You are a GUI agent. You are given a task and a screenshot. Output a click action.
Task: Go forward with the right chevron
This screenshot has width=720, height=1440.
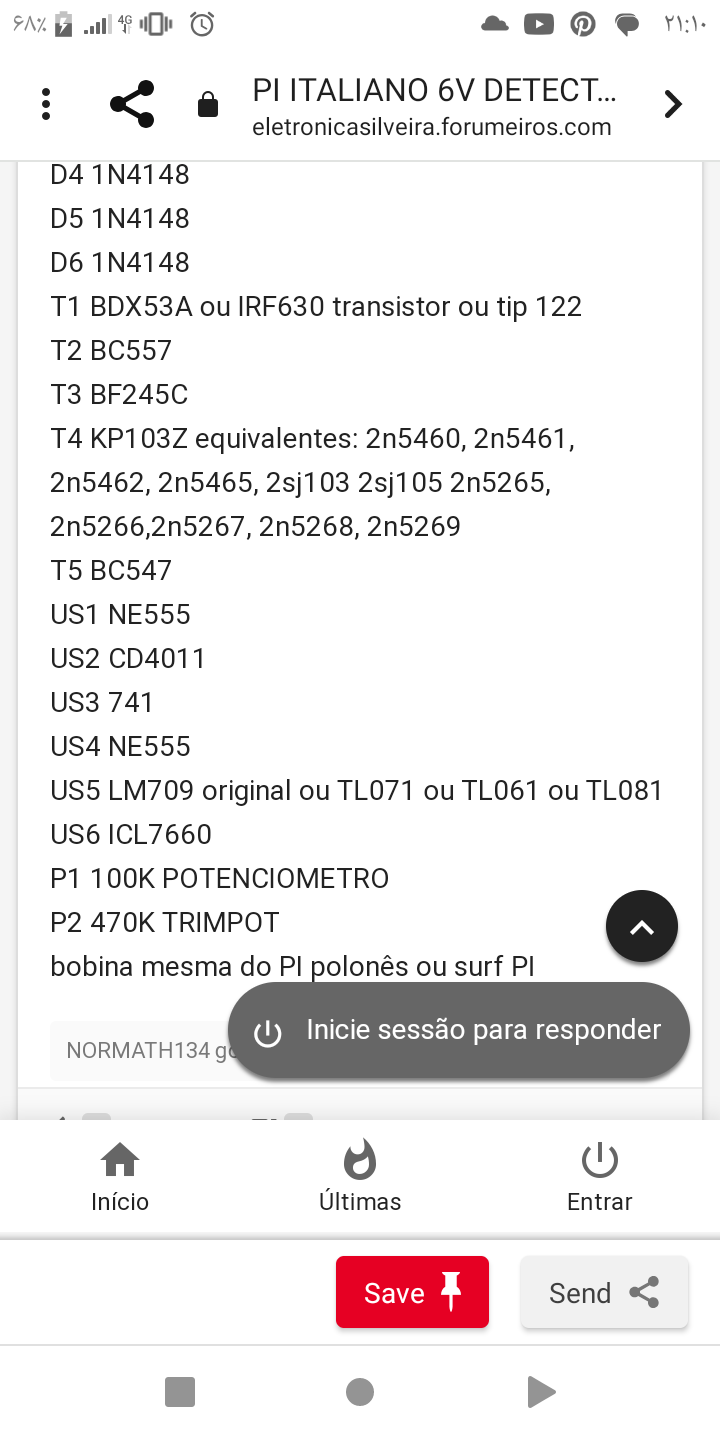point(673,104)
